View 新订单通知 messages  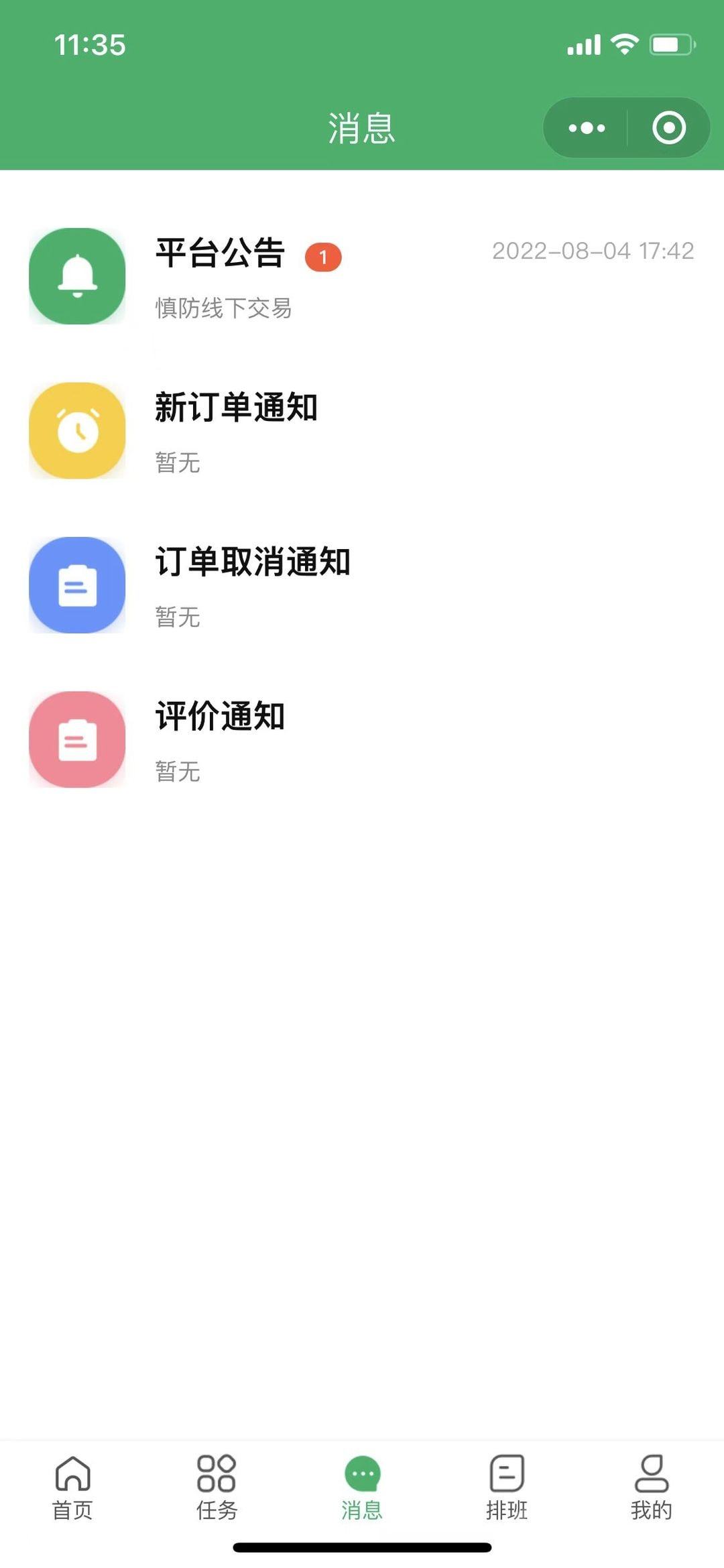tap(362, 431)
